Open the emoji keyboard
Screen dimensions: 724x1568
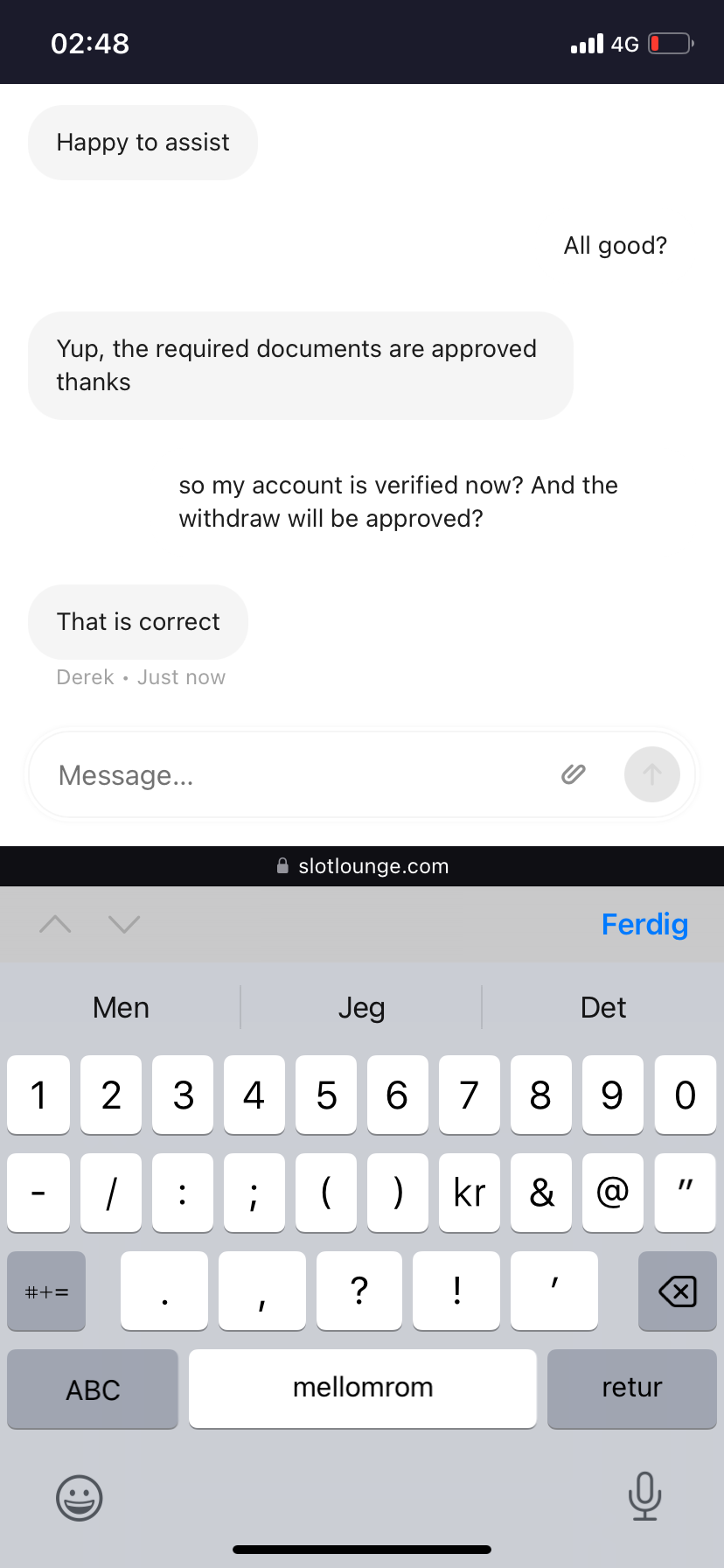(80, 1498)
